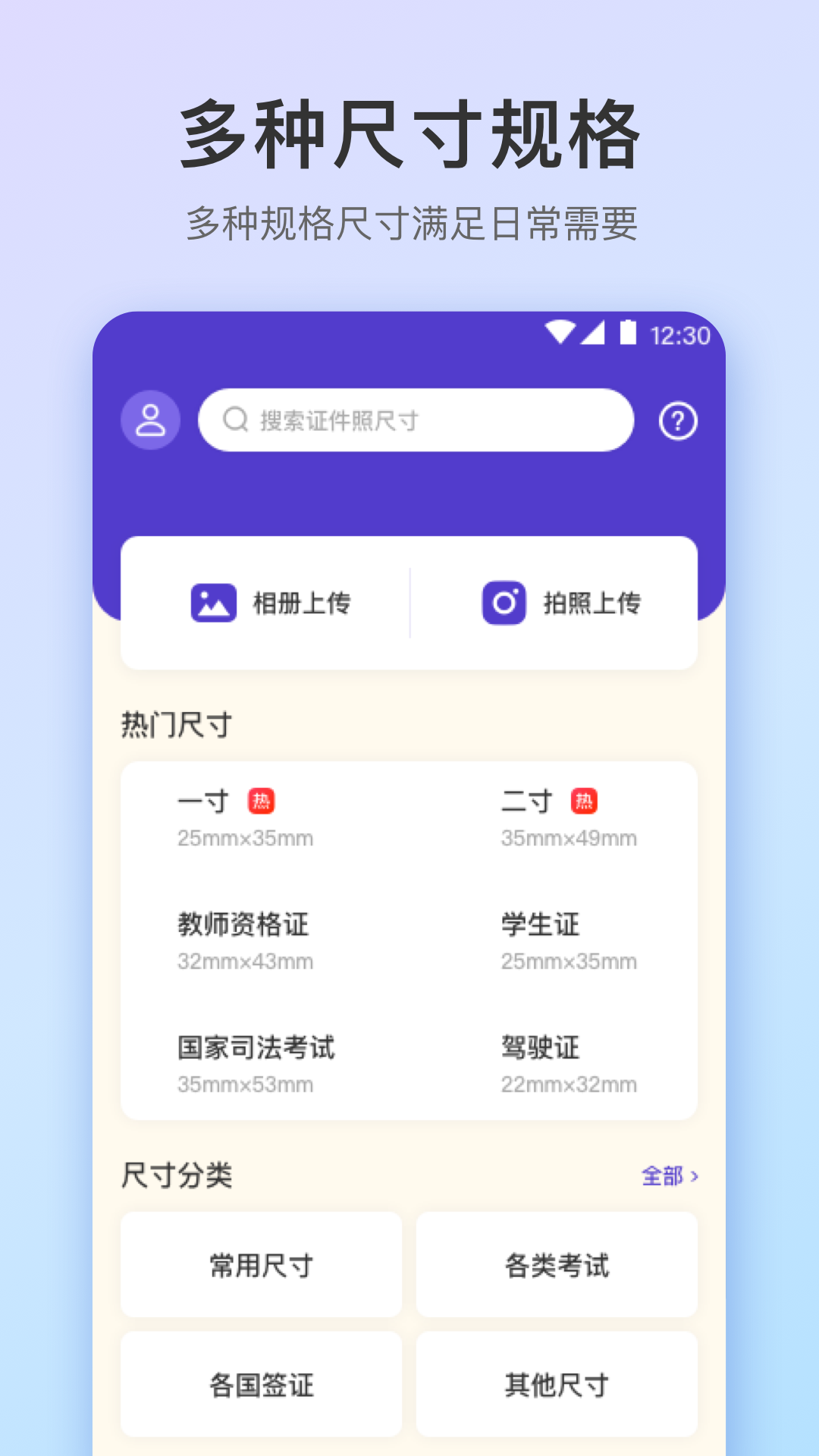
Task: Click the chevron arrow after 全部
Action: [x=695, y=1175]
